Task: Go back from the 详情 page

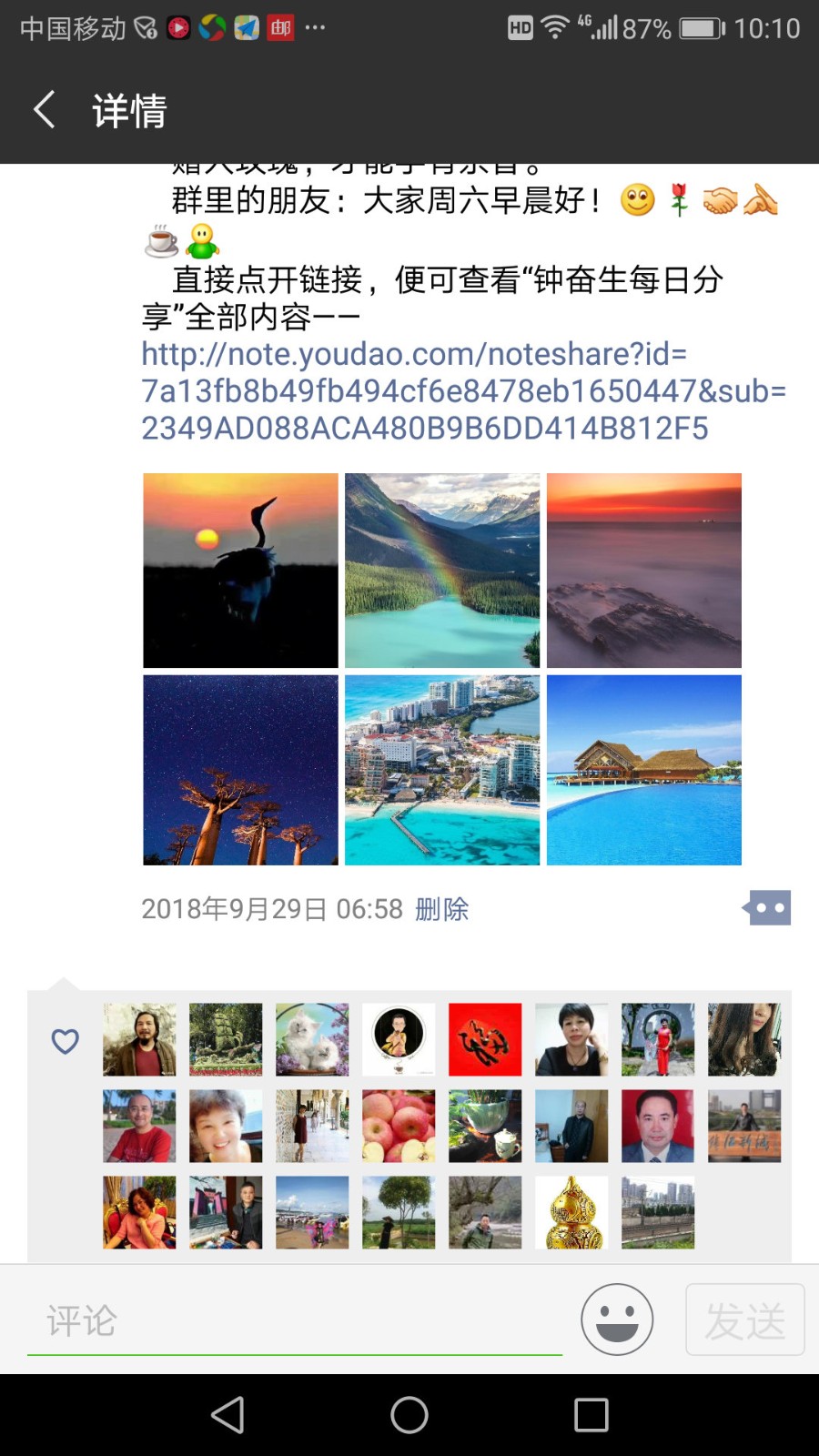Action: 45,110
